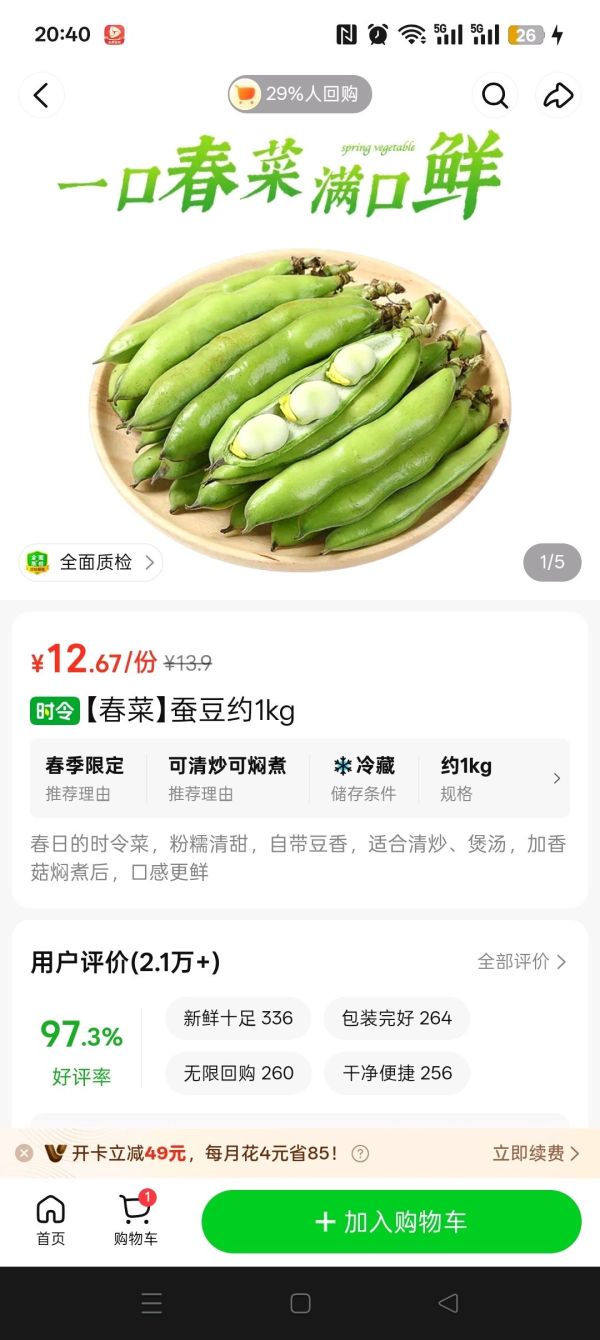Tap 立即续费 to renew membership

tap(535, 1153)
